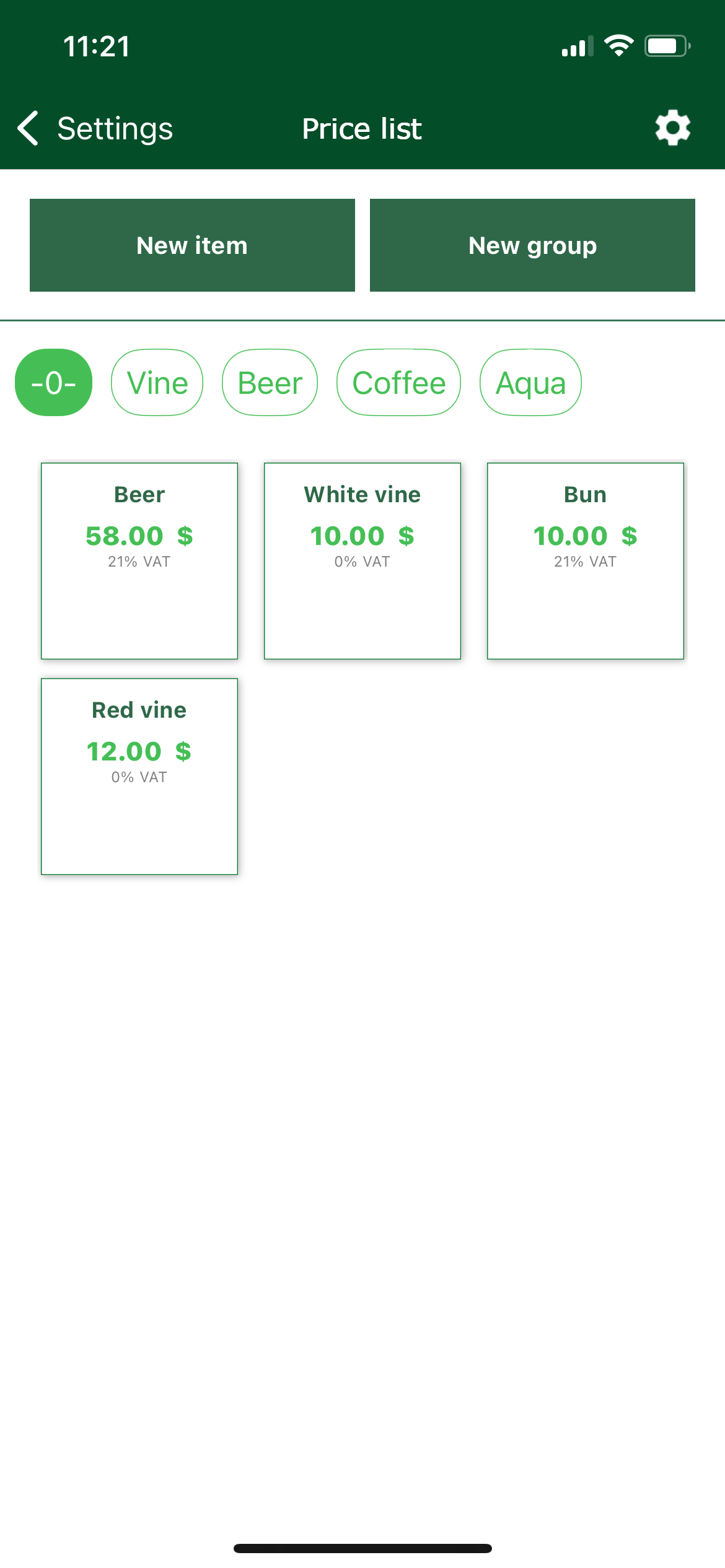Open the Bun item card
Image resolution: width=725 pixels, height=1568 pixels.
coord(584,559)
